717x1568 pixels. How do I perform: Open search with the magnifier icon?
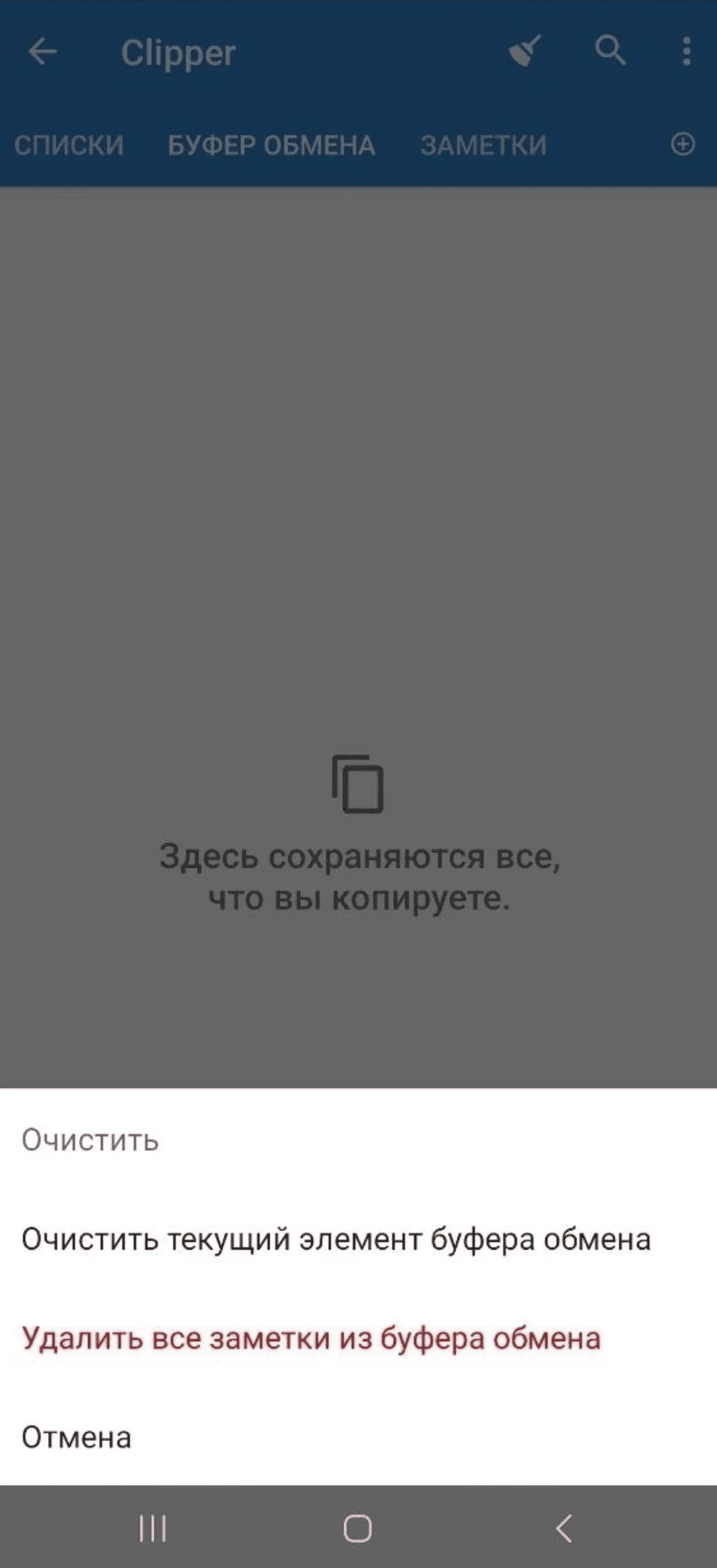[610, 52]
